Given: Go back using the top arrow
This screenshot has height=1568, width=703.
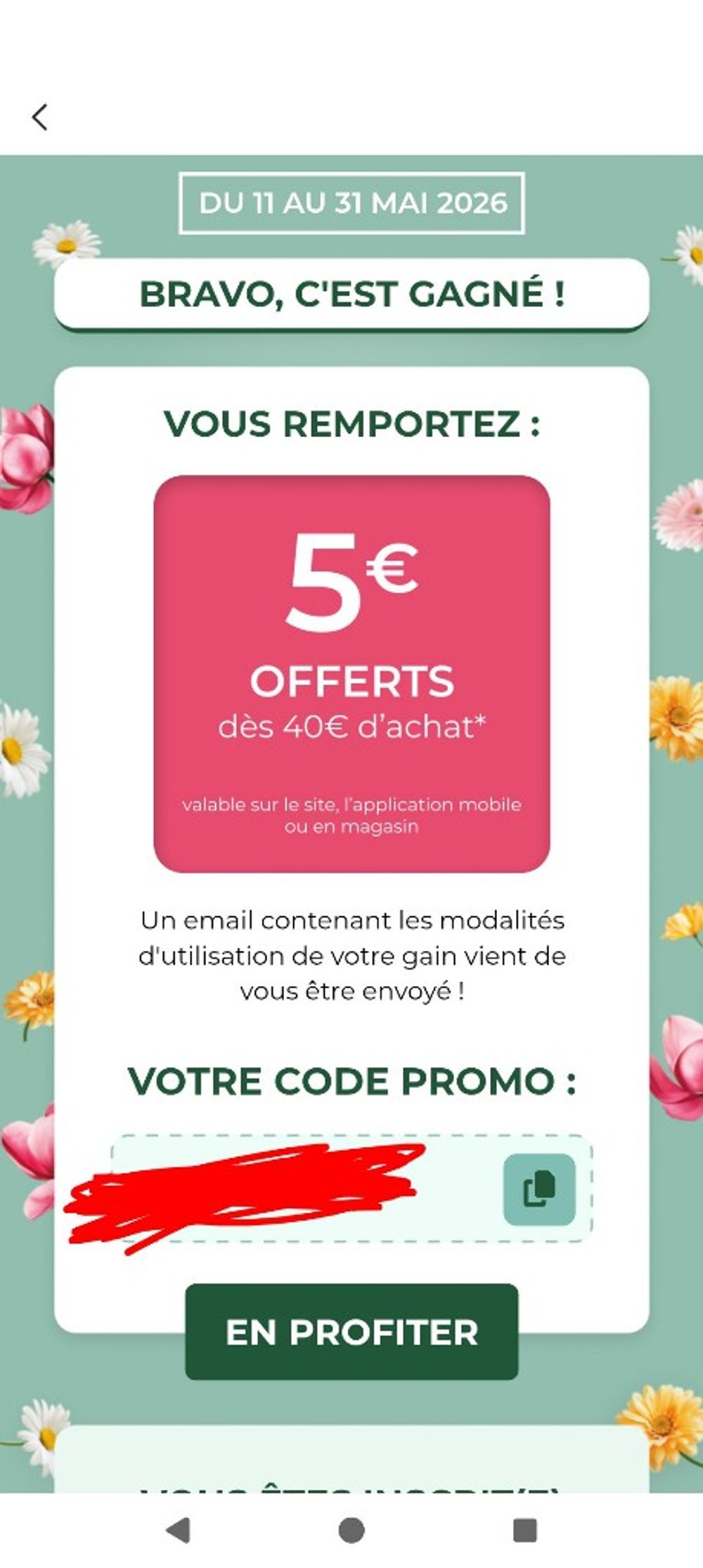Looking at the screenshot, I should [40, 117].
